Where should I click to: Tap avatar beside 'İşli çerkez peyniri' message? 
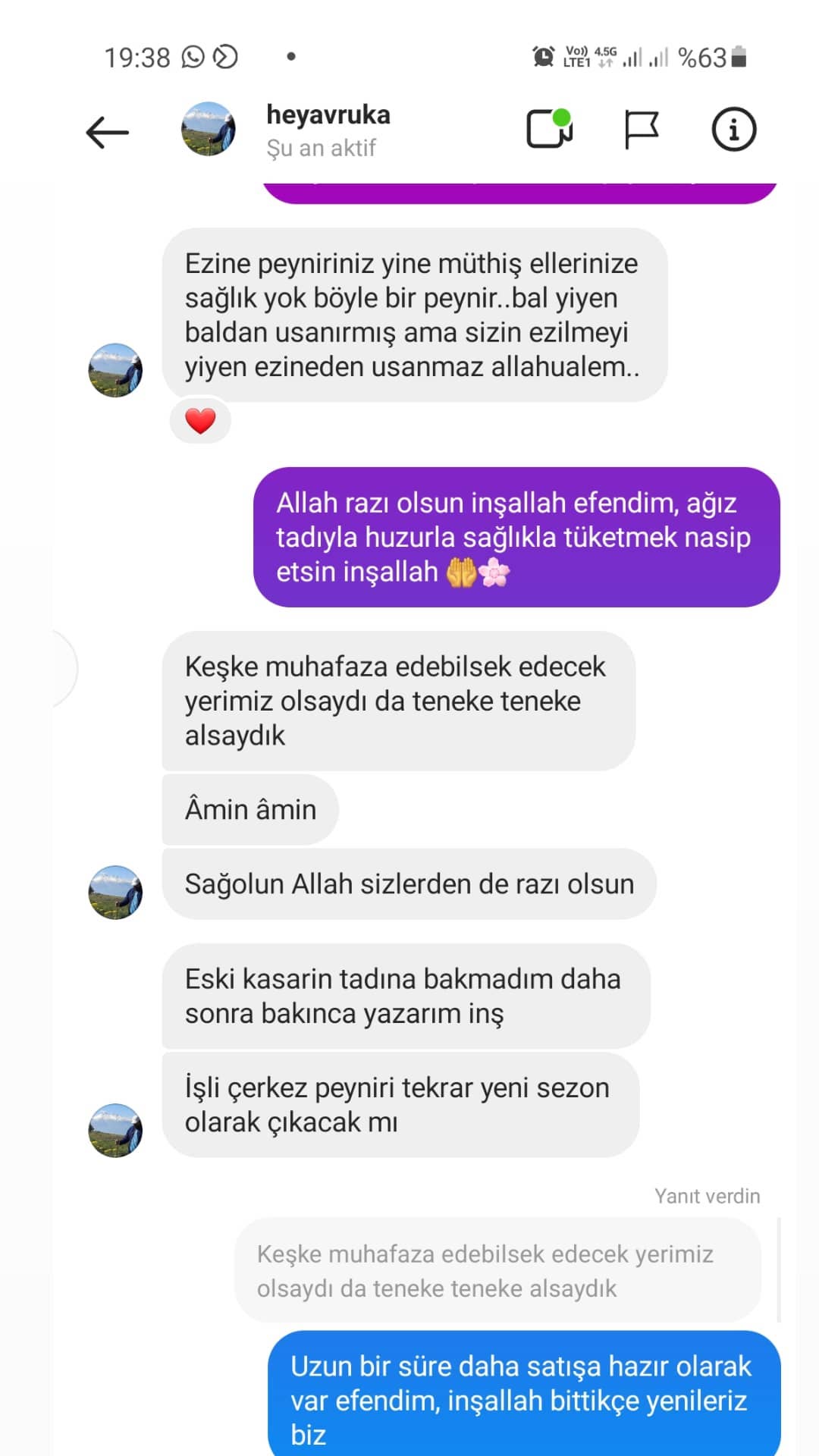tap(115, 1130)
